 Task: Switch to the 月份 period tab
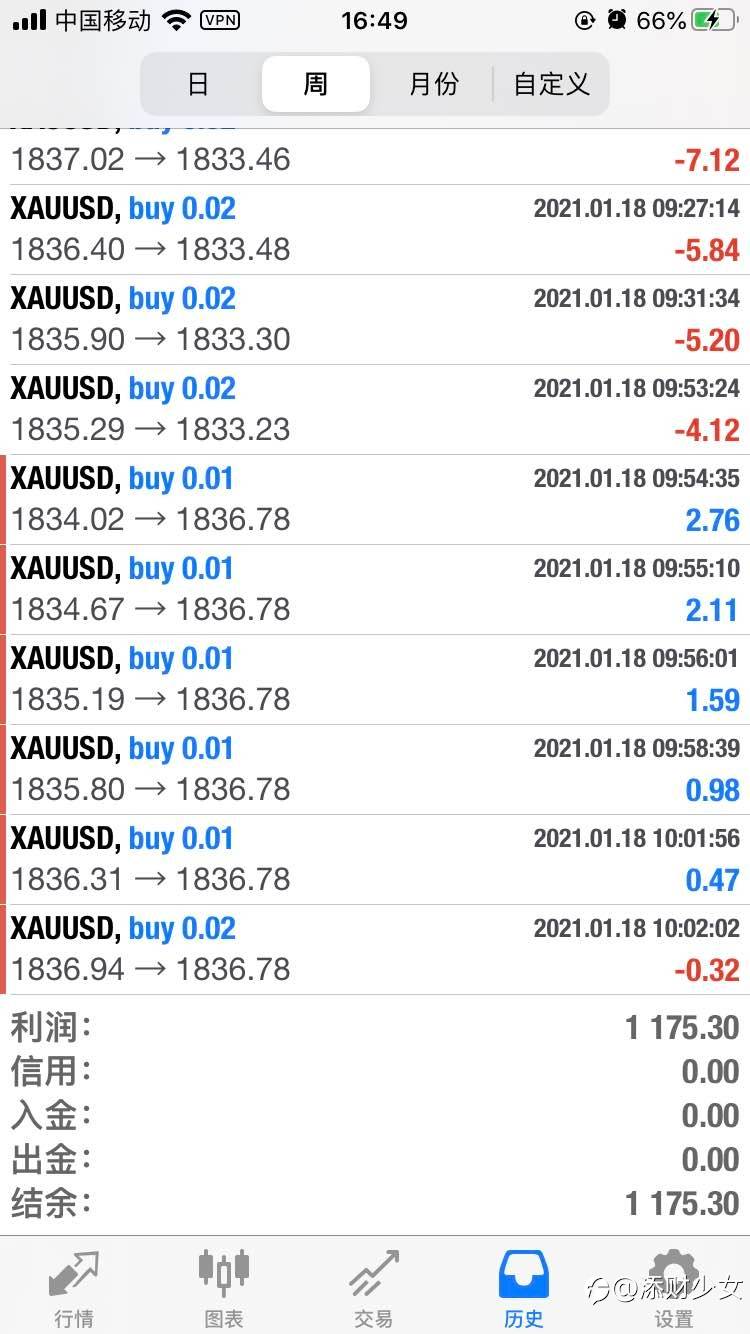click(433, 84)
